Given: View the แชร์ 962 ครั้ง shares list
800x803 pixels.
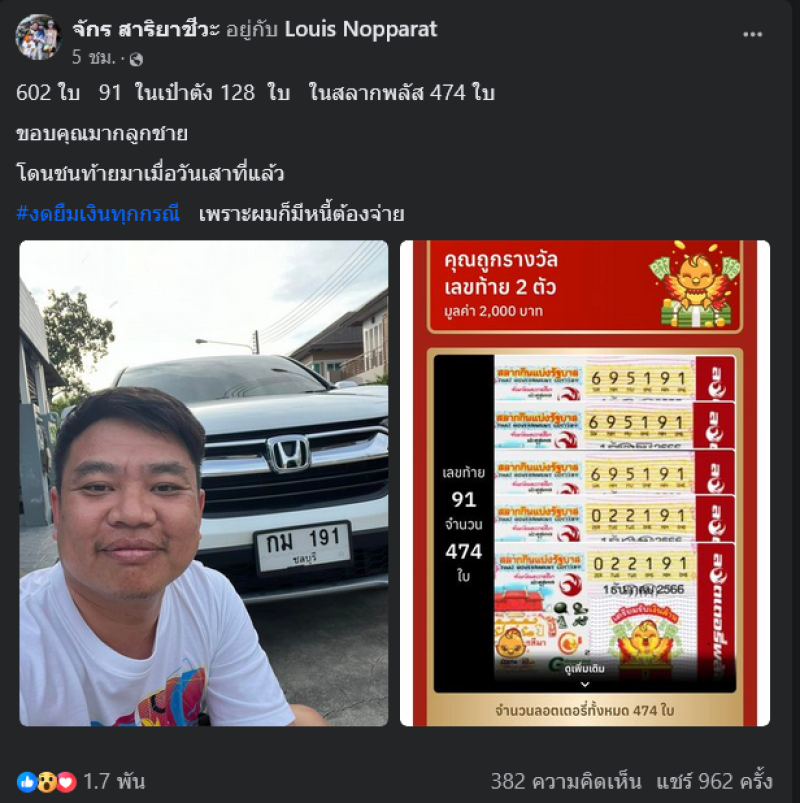Looking at the screenshot, I should pyautogui.click(x=718, y=781).
